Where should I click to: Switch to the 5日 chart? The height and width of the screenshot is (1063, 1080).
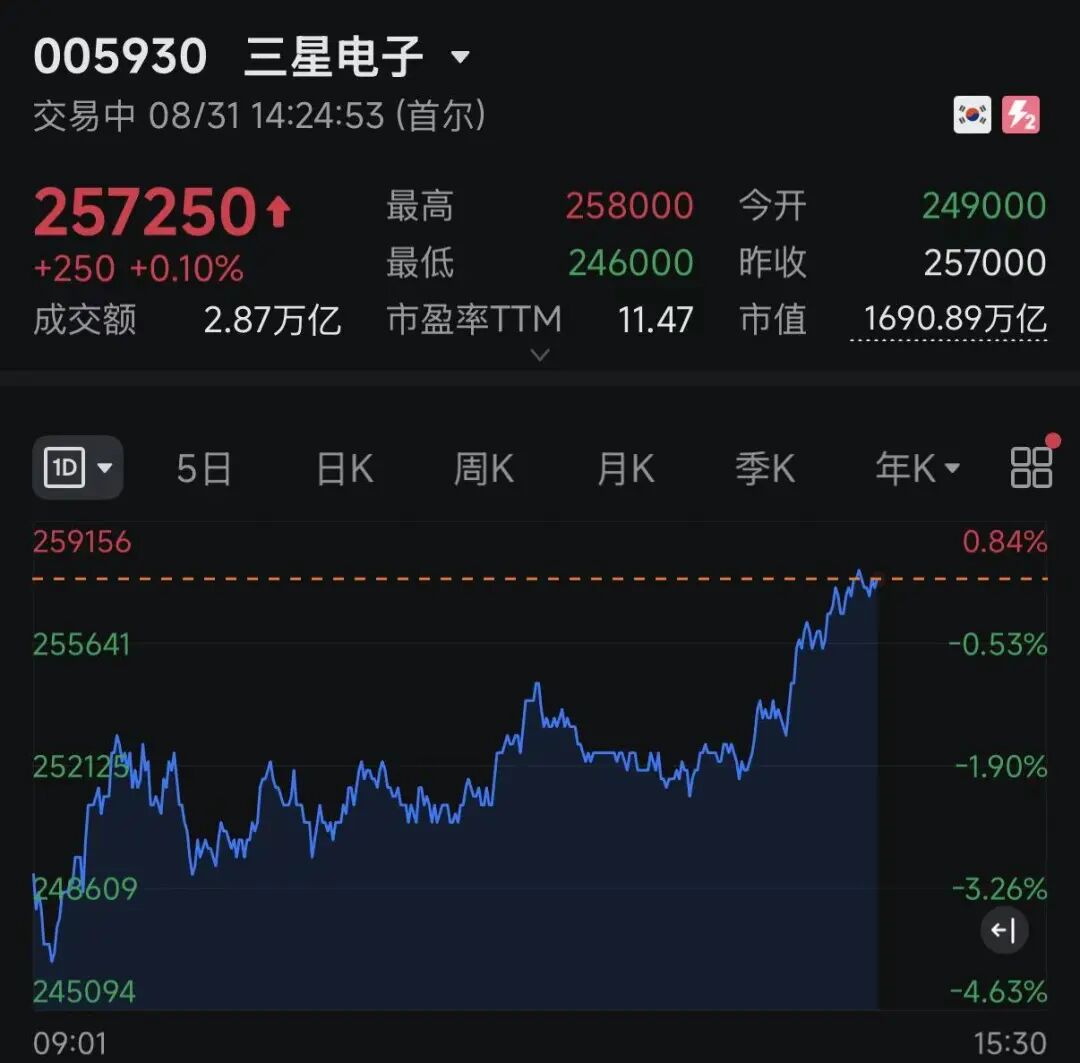pos(204,468)
